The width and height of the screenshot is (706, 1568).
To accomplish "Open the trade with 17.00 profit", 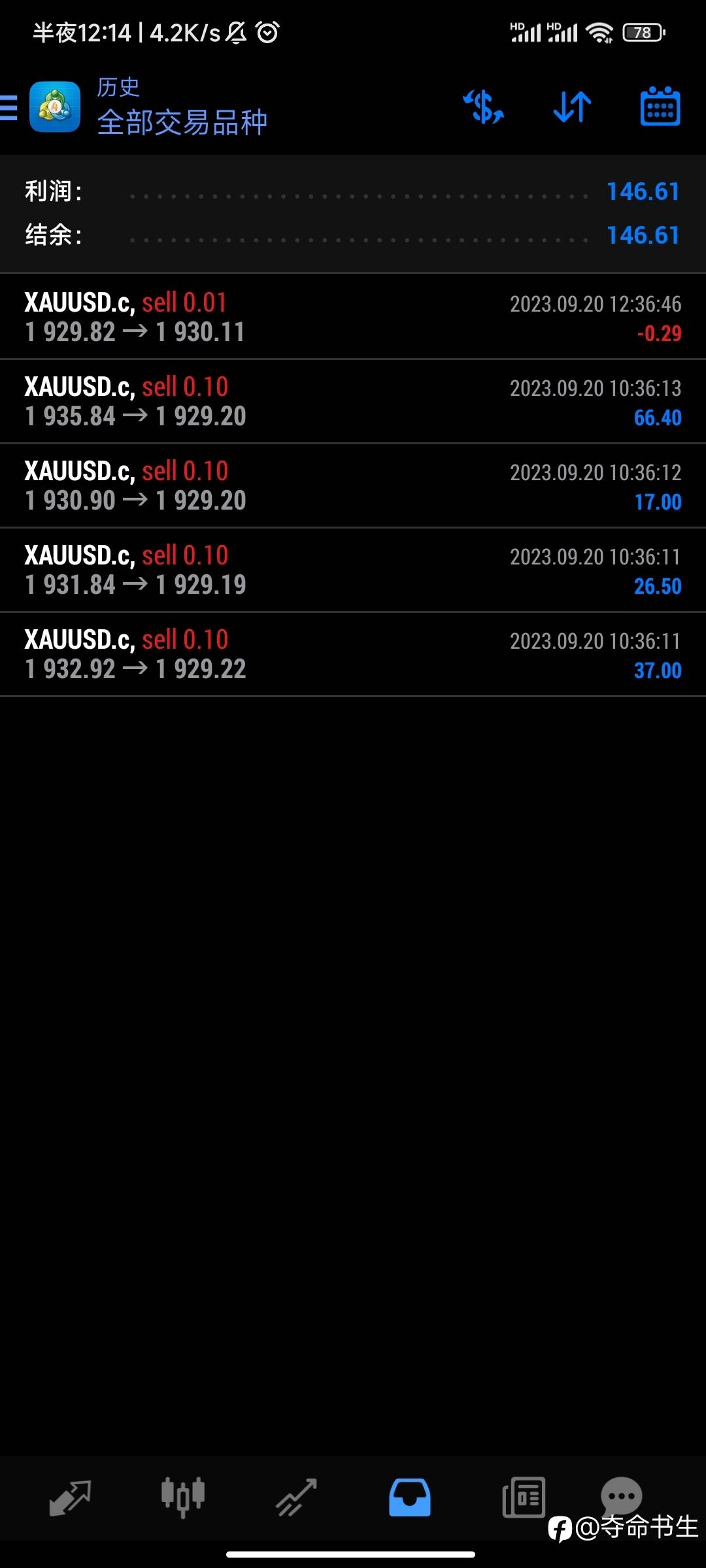I will [353, 485].
